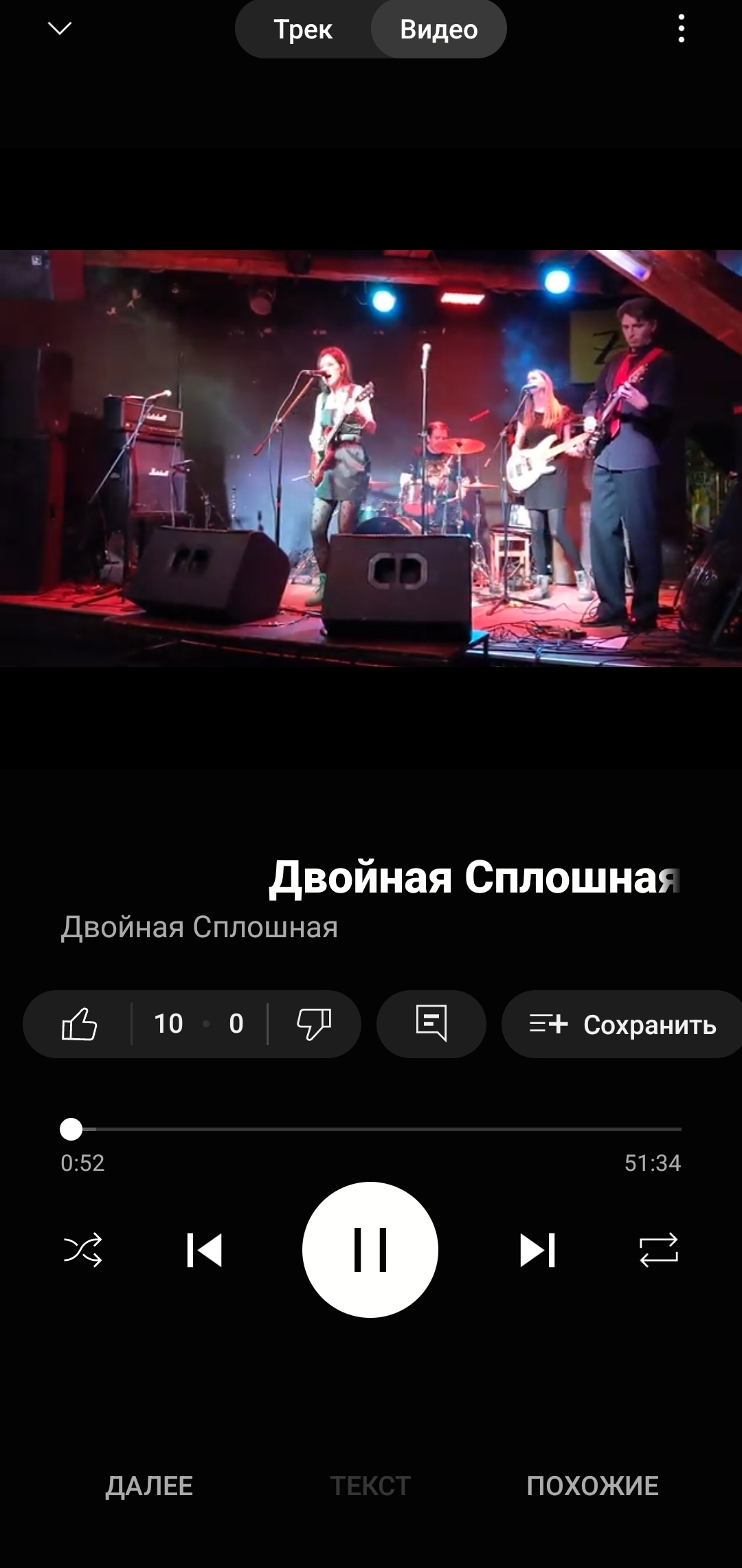Switch to the Трек mode

303,30
